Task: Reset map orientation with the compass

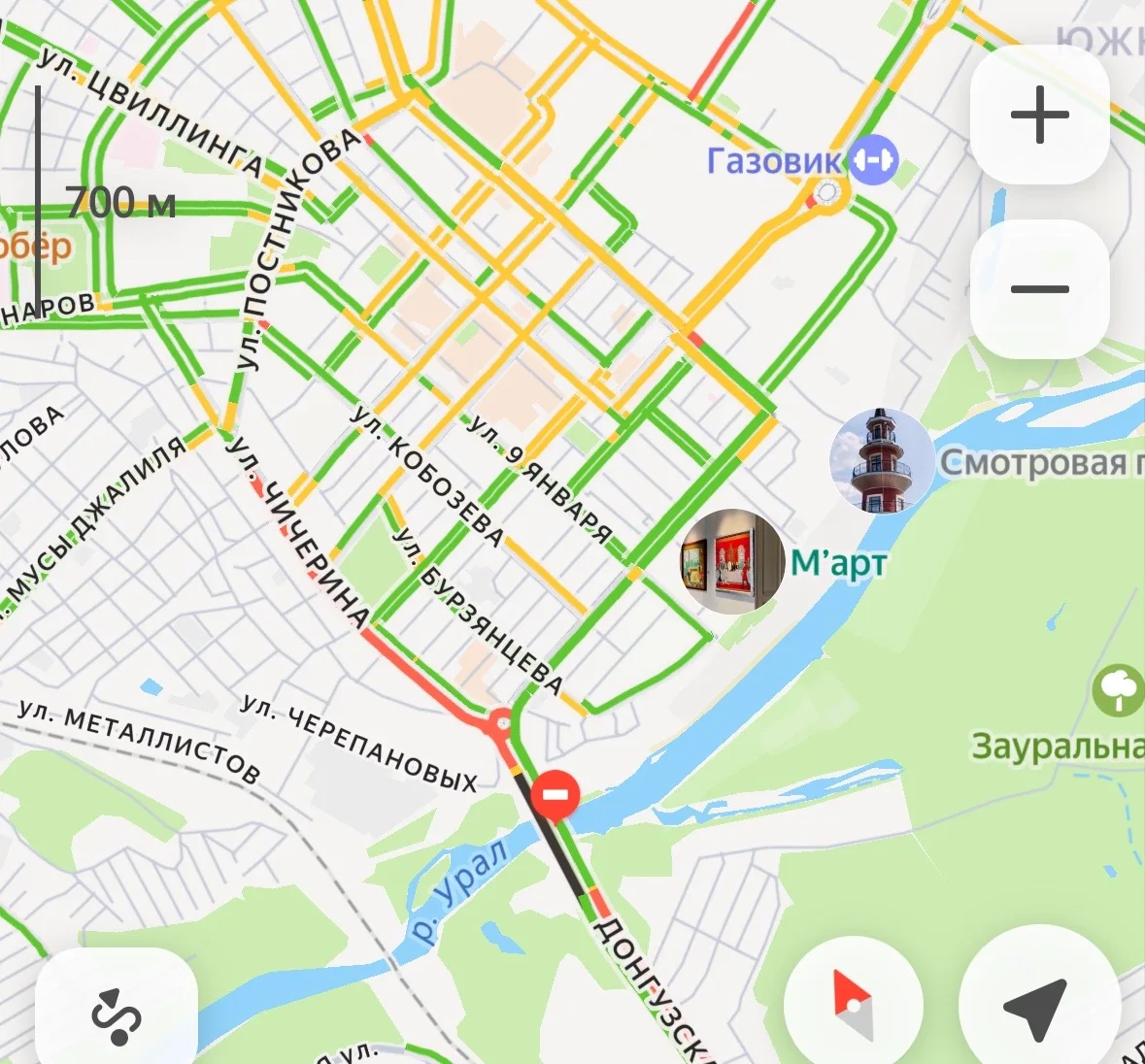Action: pos(853,1005)
